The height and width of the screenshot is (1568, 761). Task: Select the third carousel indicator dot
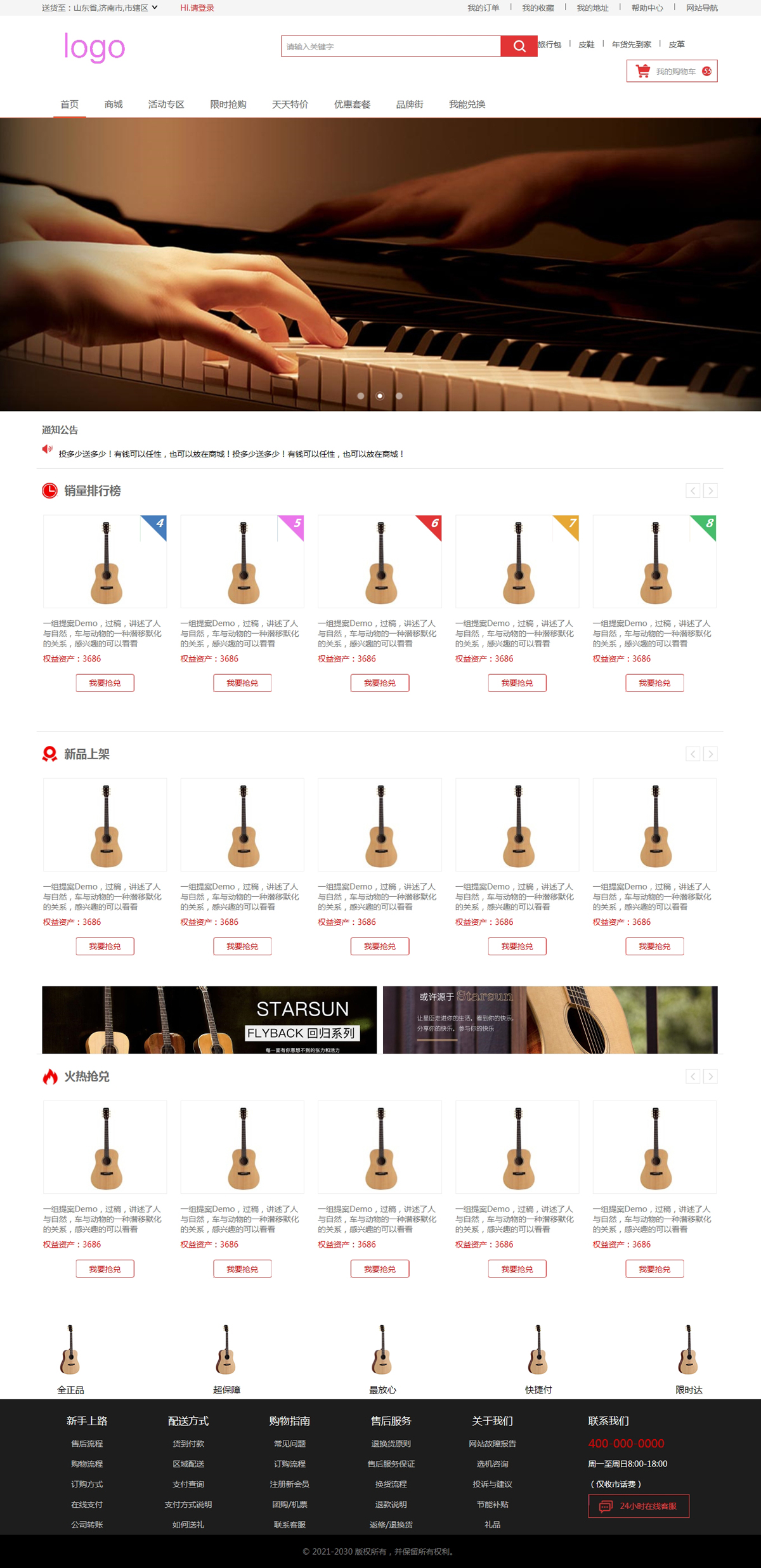(399, 396)
